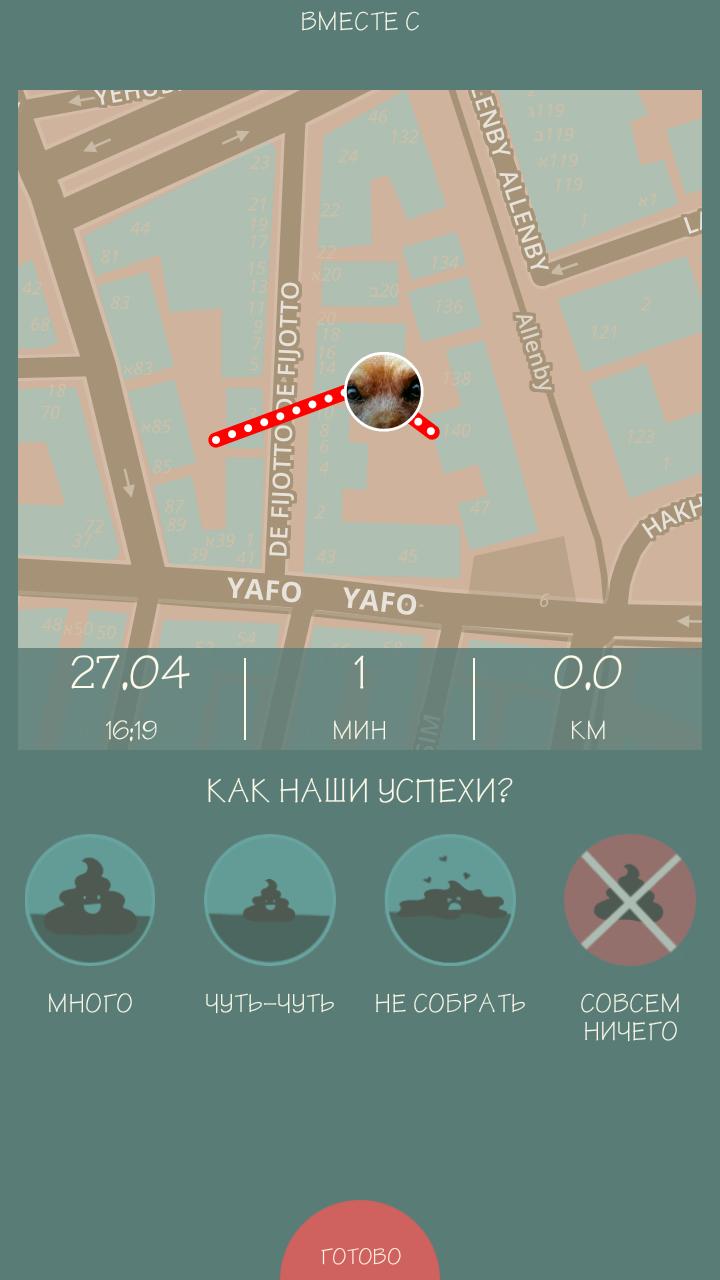Pick the "Не собрать" option
The width and height of the screenshot is (720, 1280).
click(450, 900)
